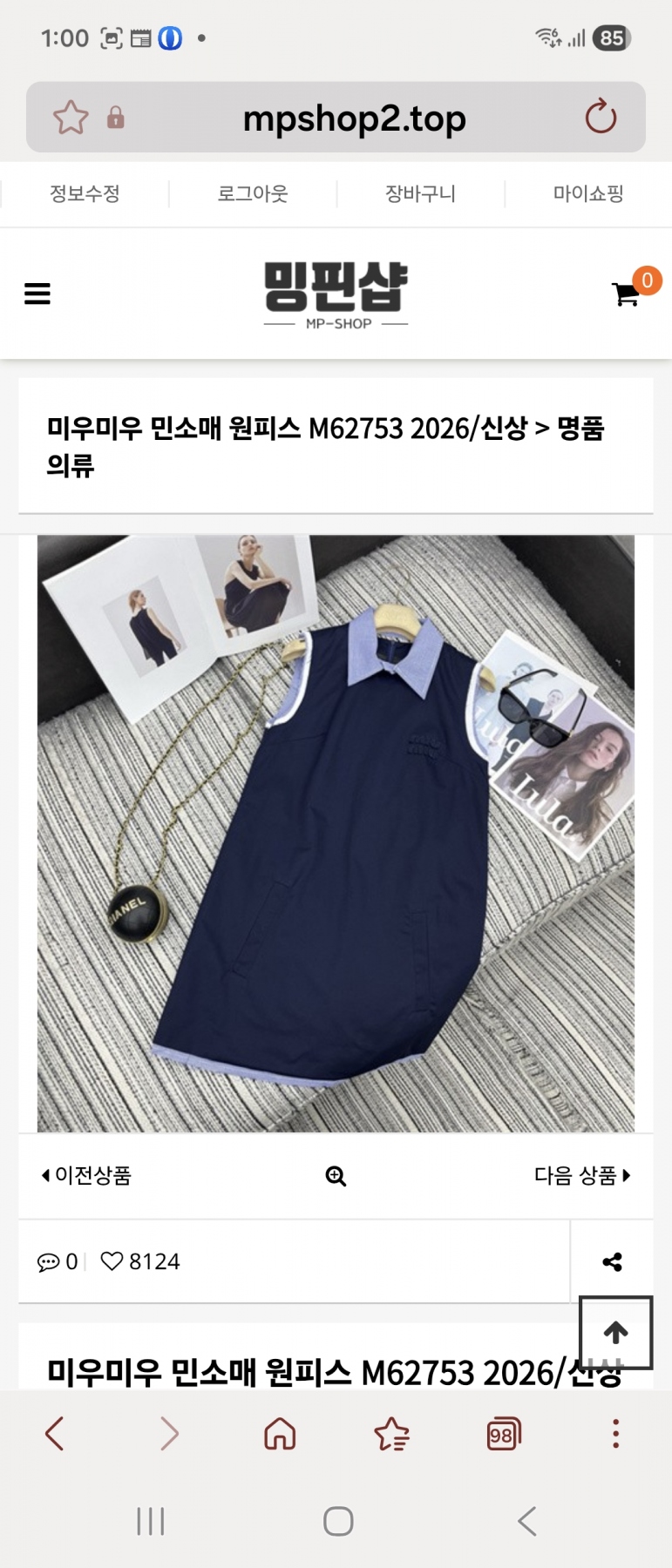View 다음 상품 (next product)
The height and width of the screenshot is (1568, 672).
tap(581, 1176)
